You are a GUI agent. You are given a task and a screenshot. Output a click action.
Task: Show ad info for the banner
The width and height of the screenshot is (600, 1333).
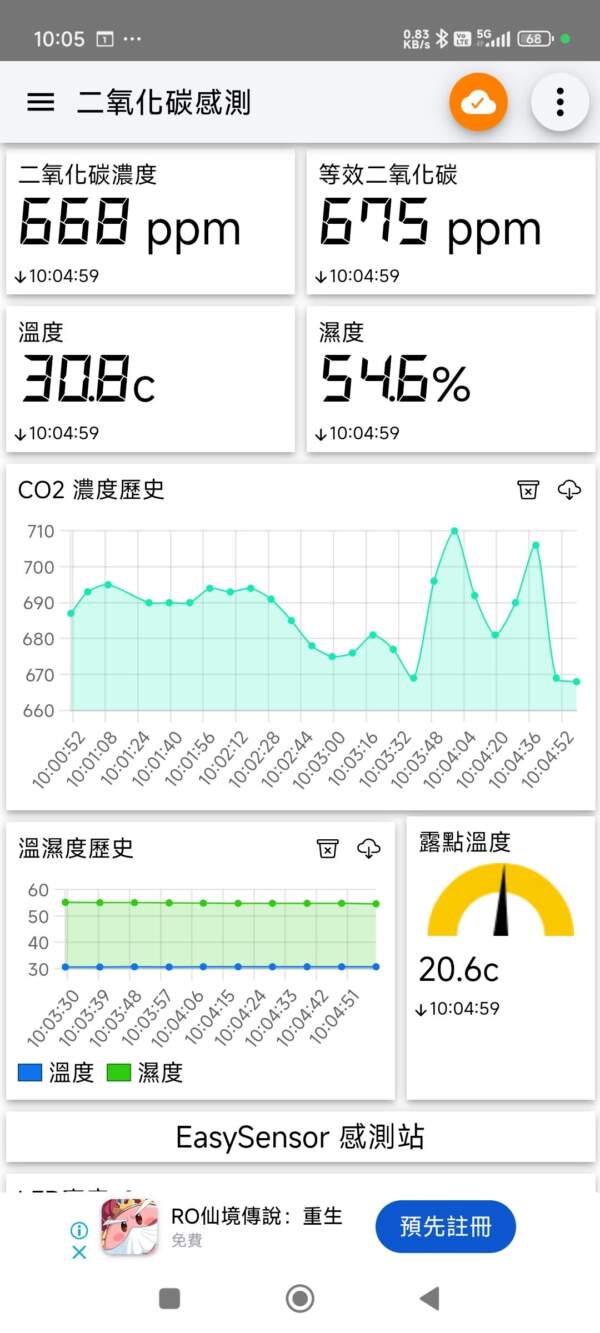pyautogui.click(x=79, y=1230)
